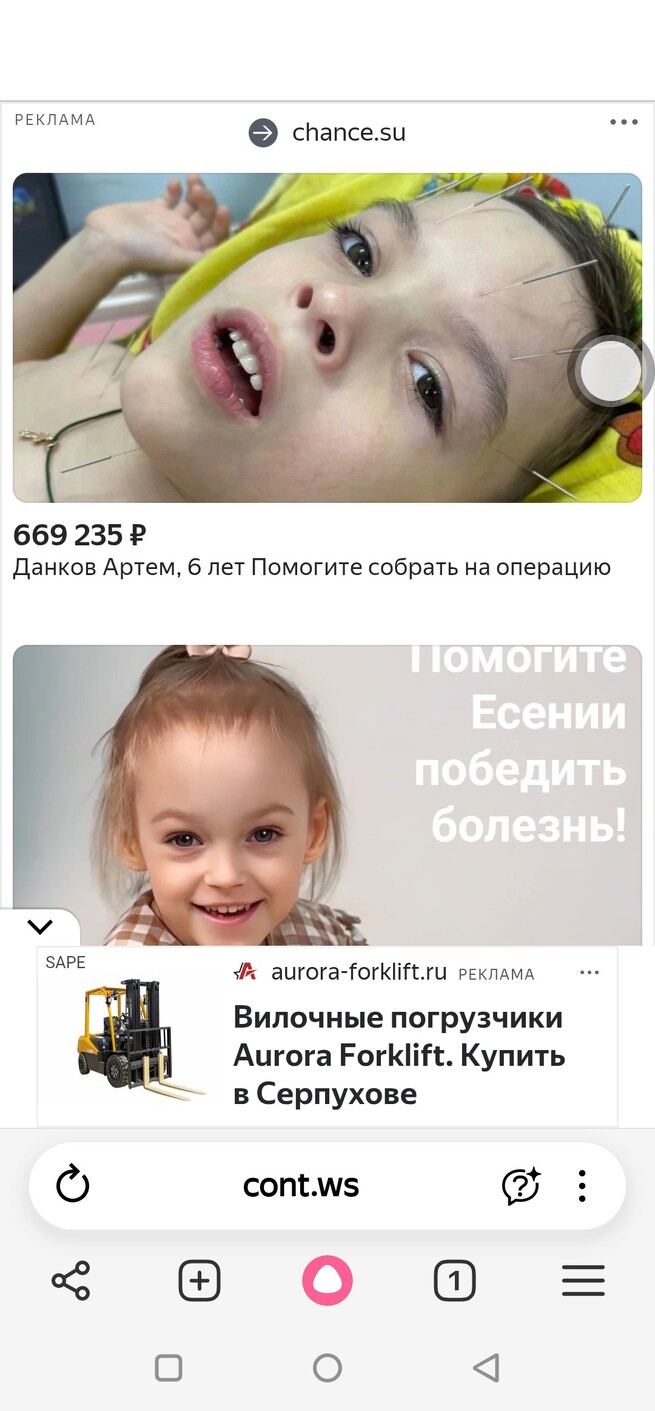Open the address bar's three-dot menu
655x1411 pixels.
click(582, 1186)
